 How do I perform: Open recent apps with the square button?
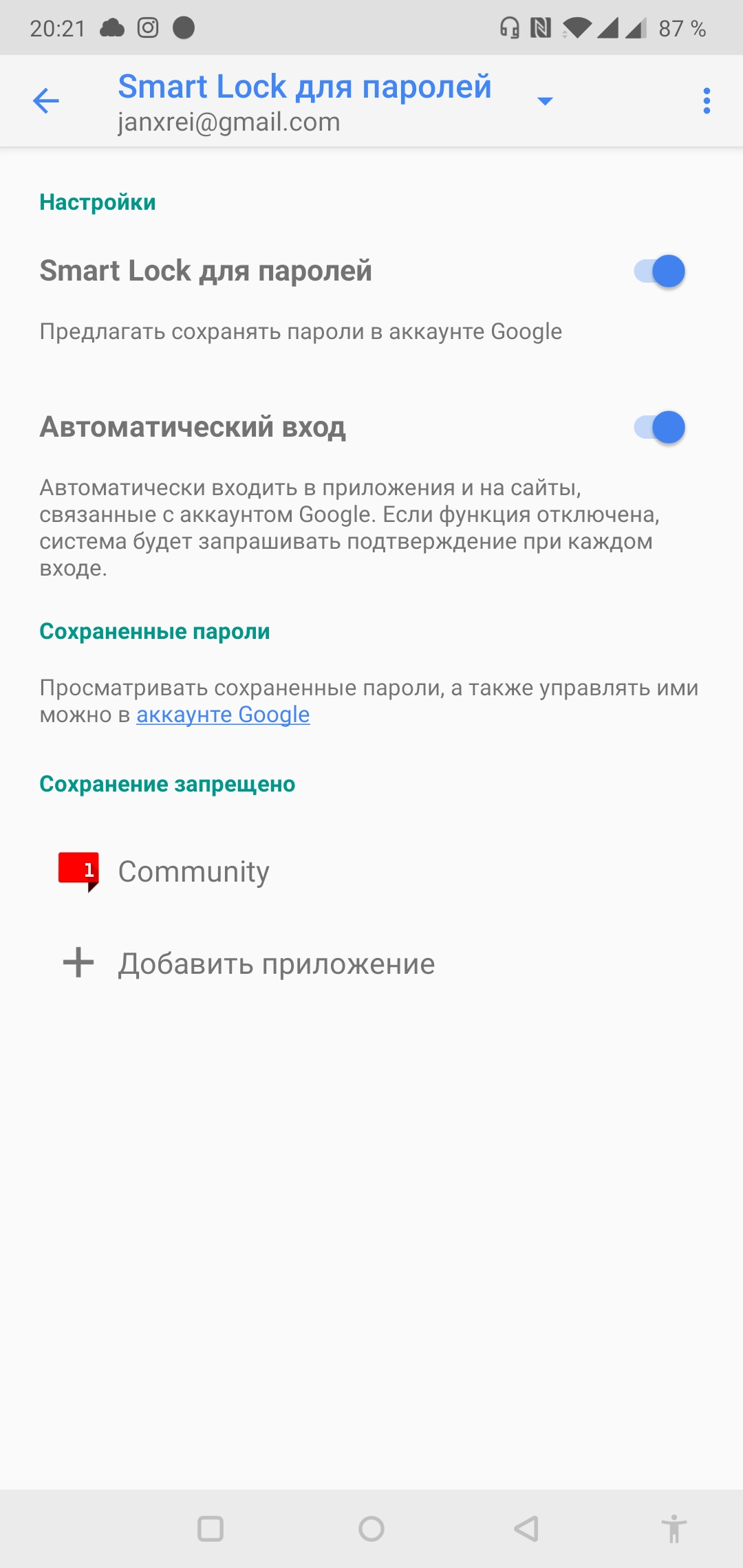[211, 1529]
